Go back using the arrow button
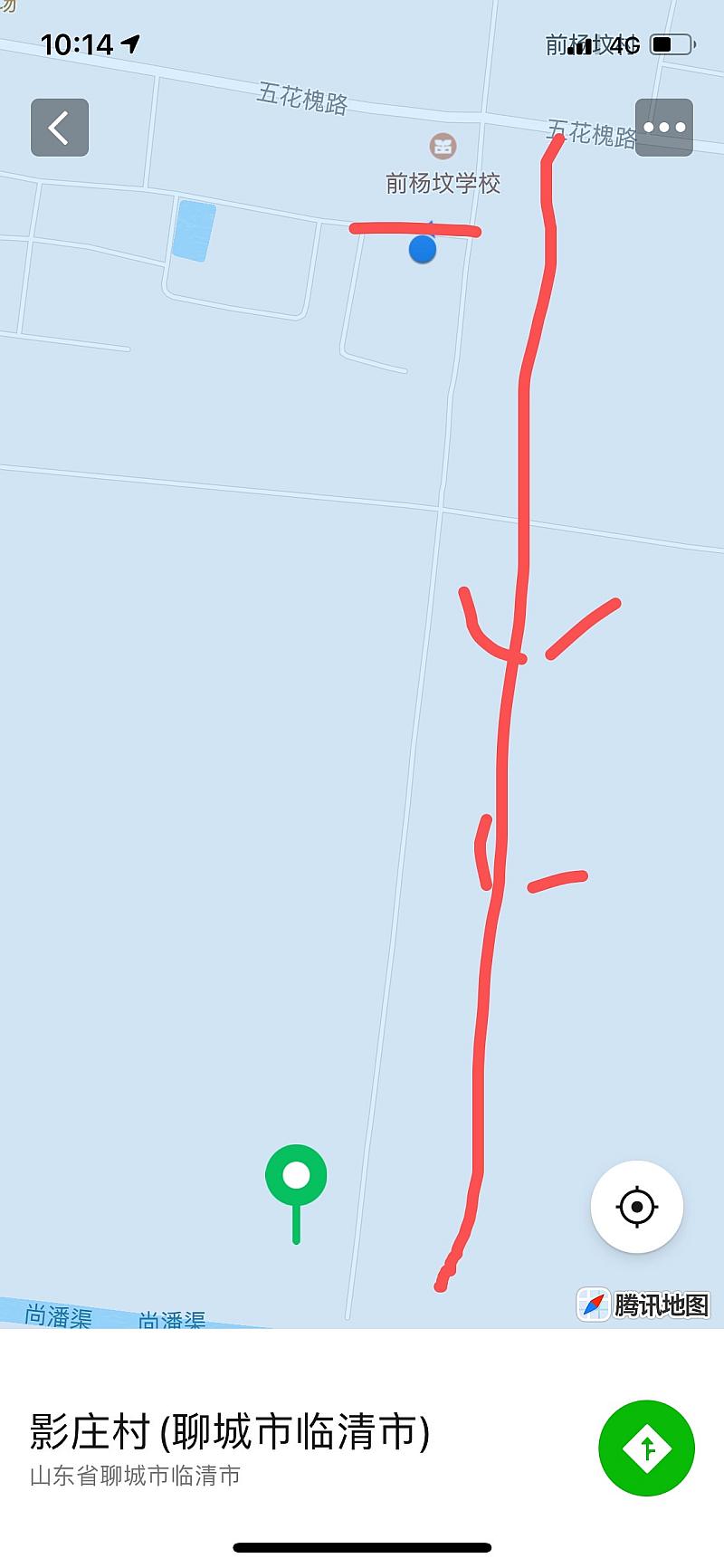The image size is (724, 1568). click(x=60, y=128)
